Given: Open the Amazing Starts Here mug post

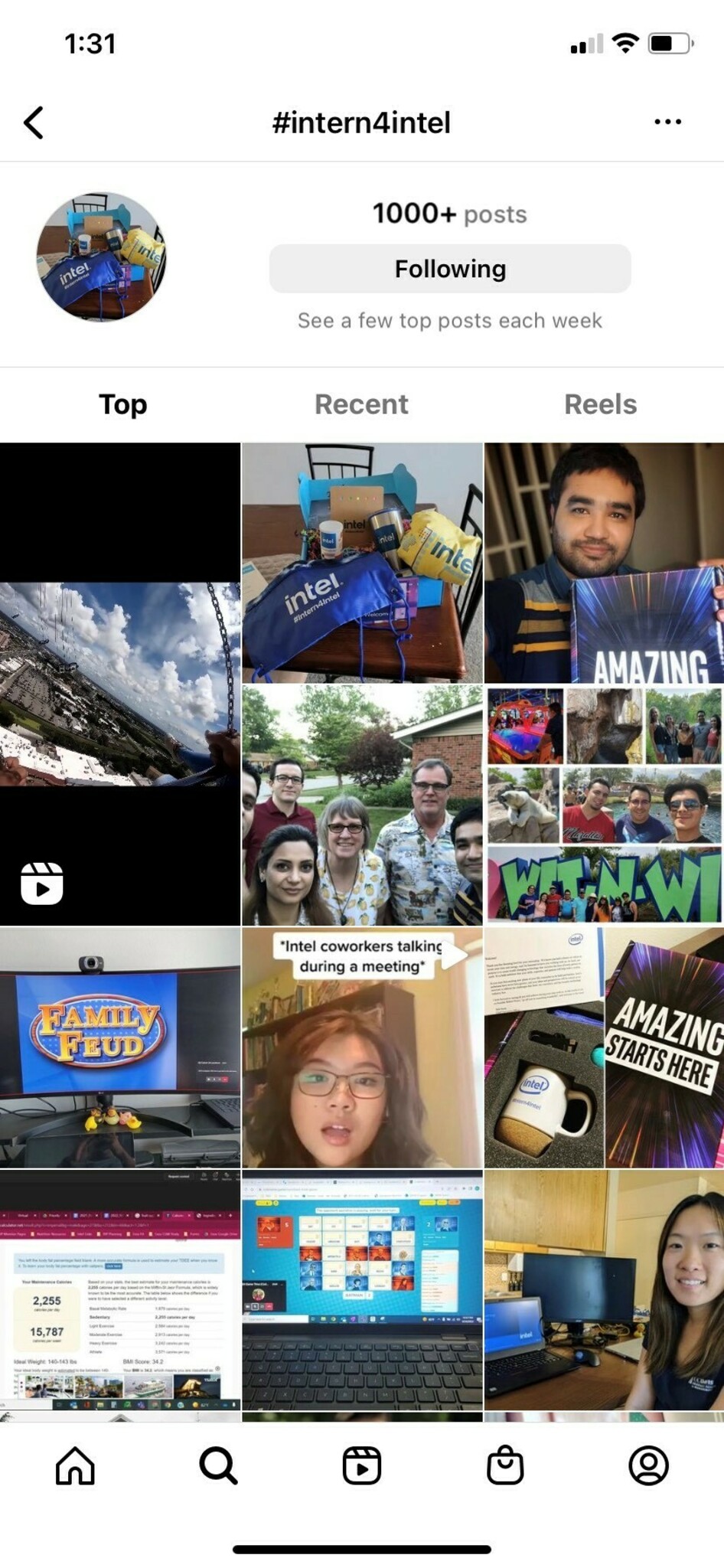Looking at the screenshot, I should pos(604,1047).
